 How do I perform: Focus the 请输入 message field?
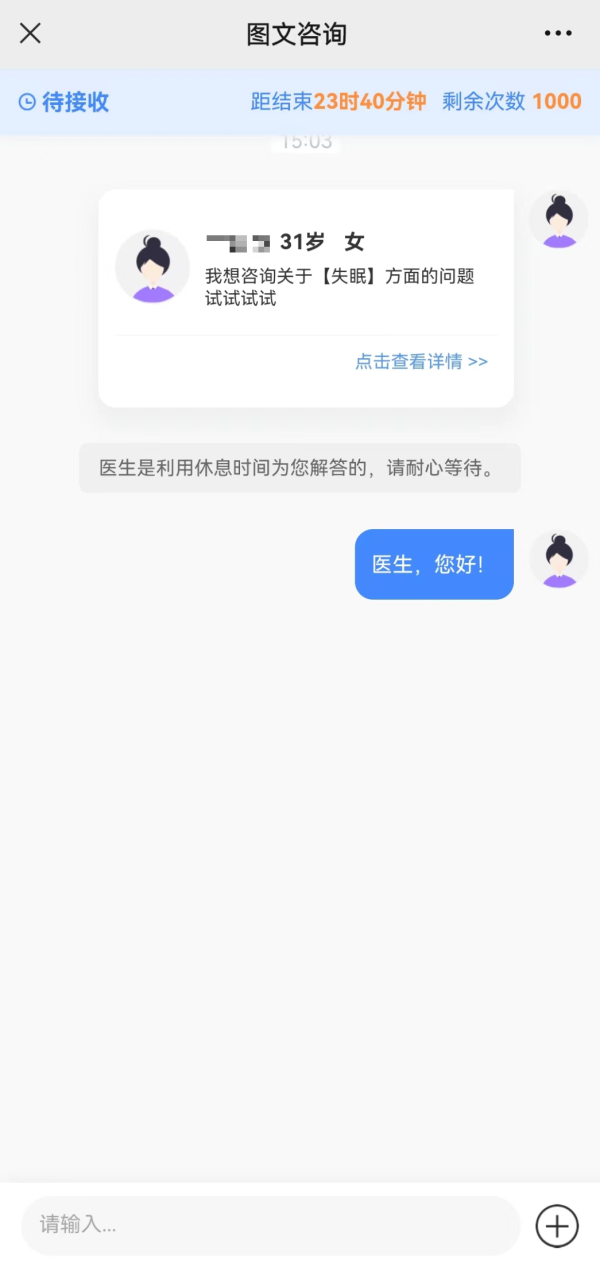pos(270,1225)
